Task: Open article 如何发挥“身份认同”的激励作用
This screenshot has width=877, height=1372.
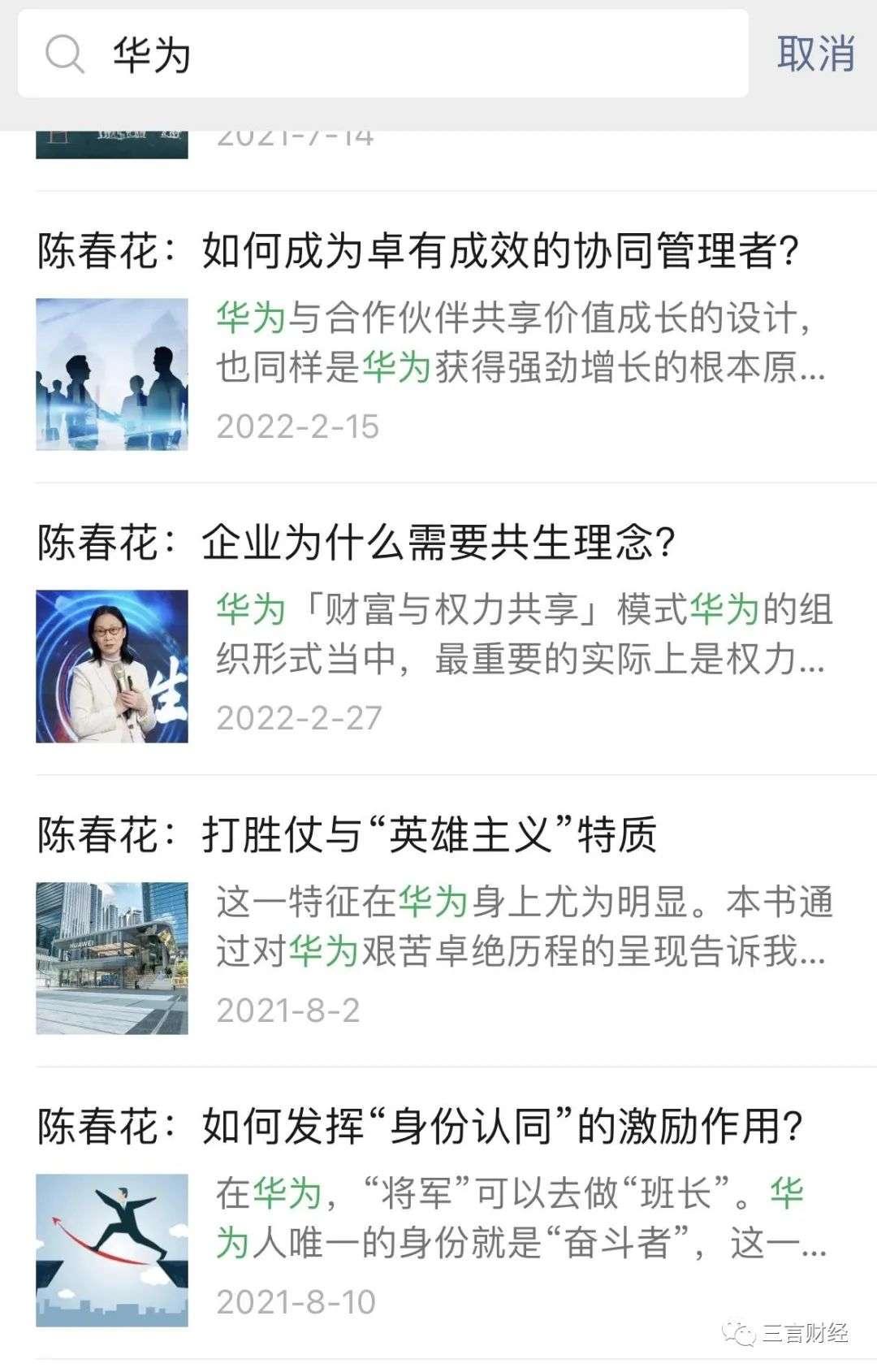Action: click(421, 1127)
